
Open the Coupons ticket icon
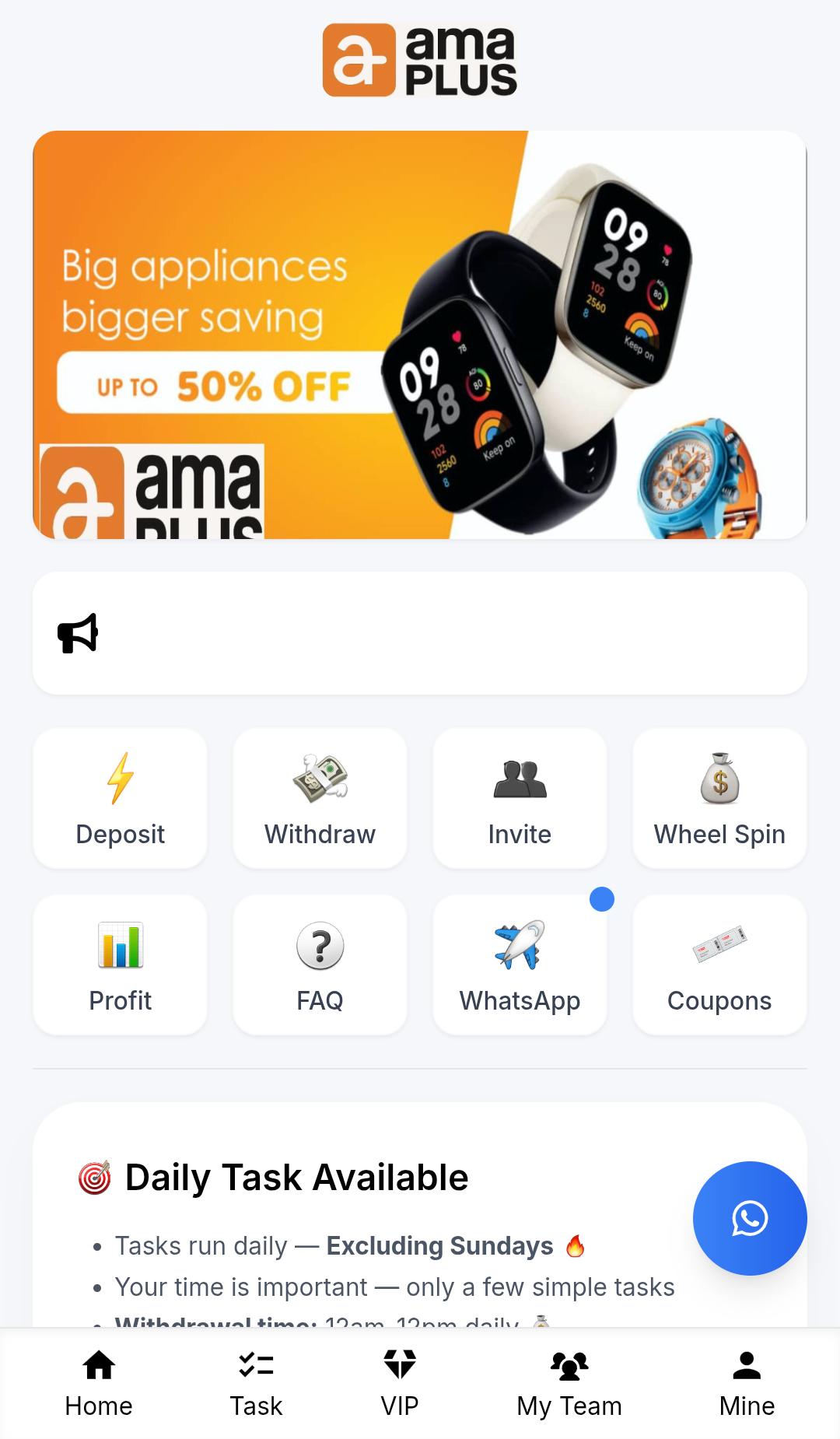719,947
